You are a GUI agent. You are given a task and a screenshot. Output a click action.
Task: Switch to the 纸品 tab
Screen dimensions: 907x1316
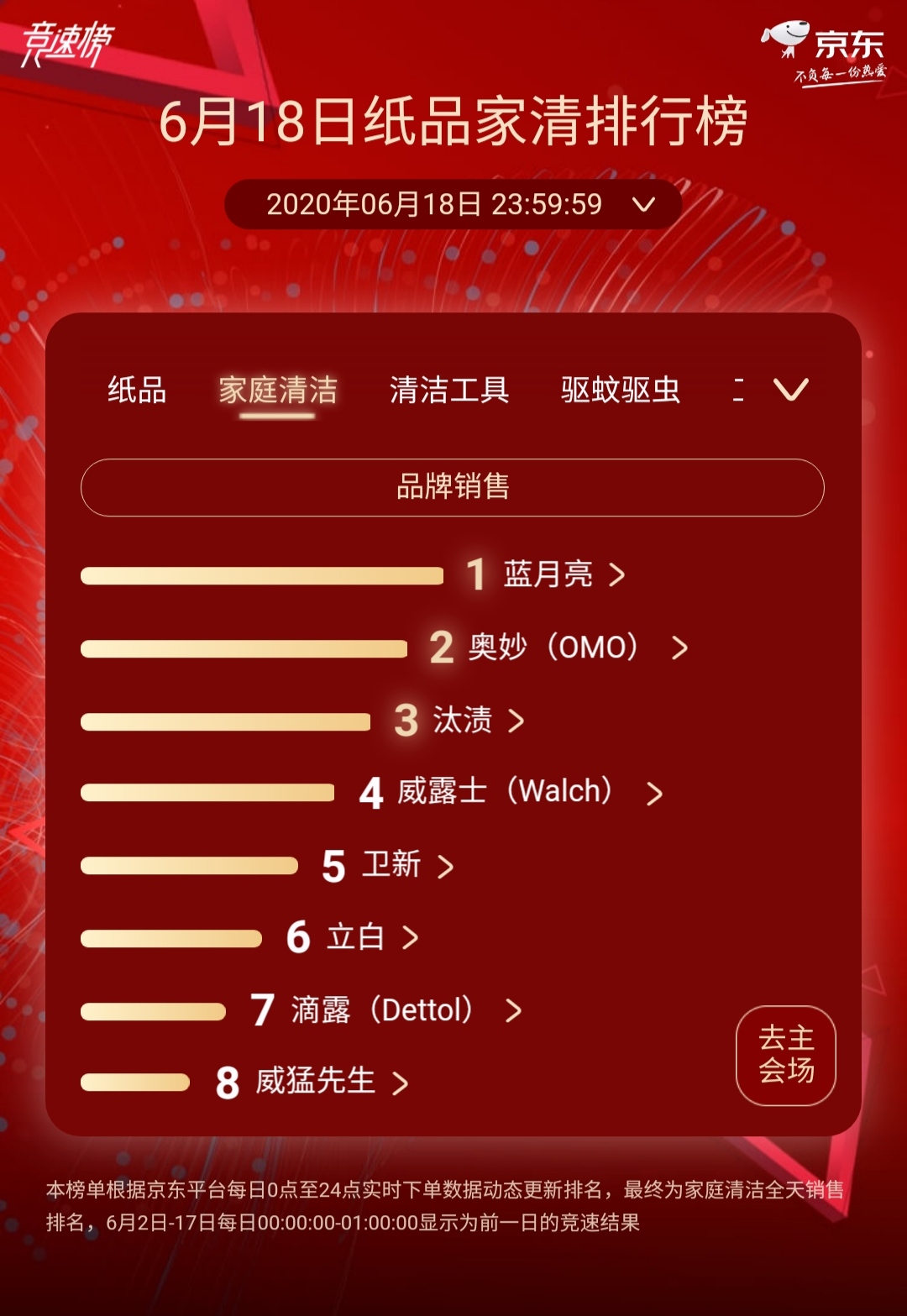[137, 391]
